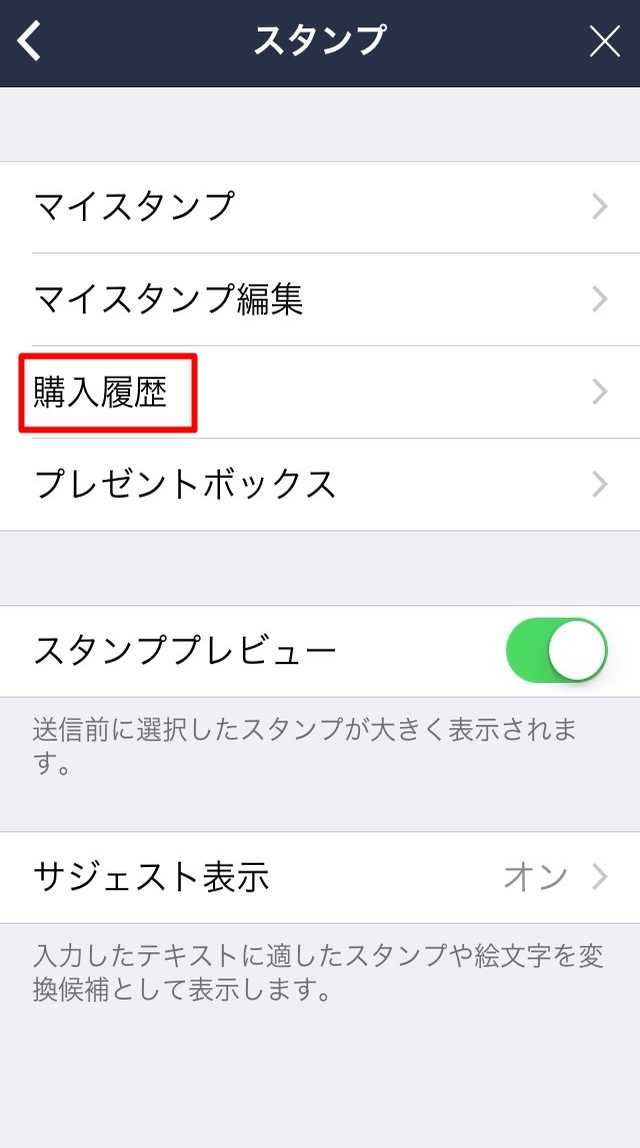This screenshot has width=640, height=1148.
Task: Open プレゼントボックス
Action: click(x=320, y=485)
